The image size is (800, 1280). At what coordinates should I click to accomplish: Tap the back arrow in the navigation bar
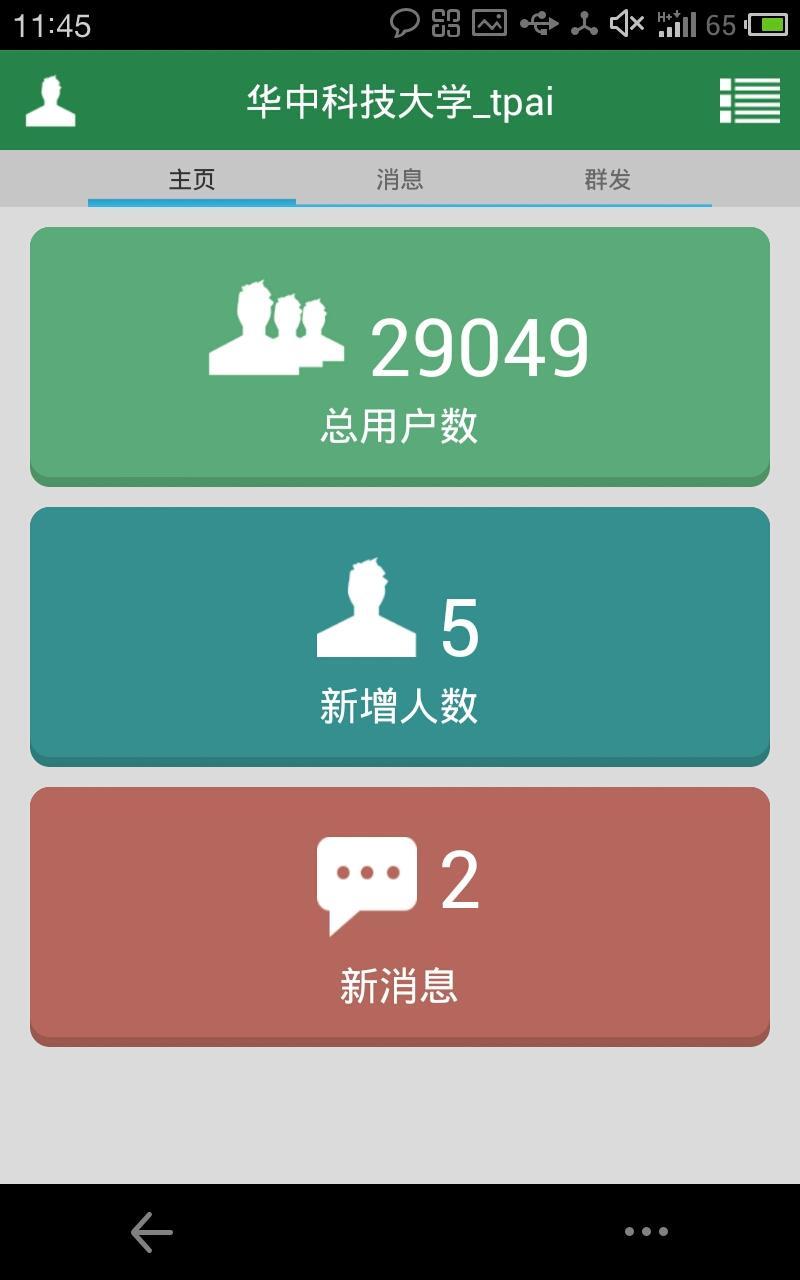[x=150, y=1232]
